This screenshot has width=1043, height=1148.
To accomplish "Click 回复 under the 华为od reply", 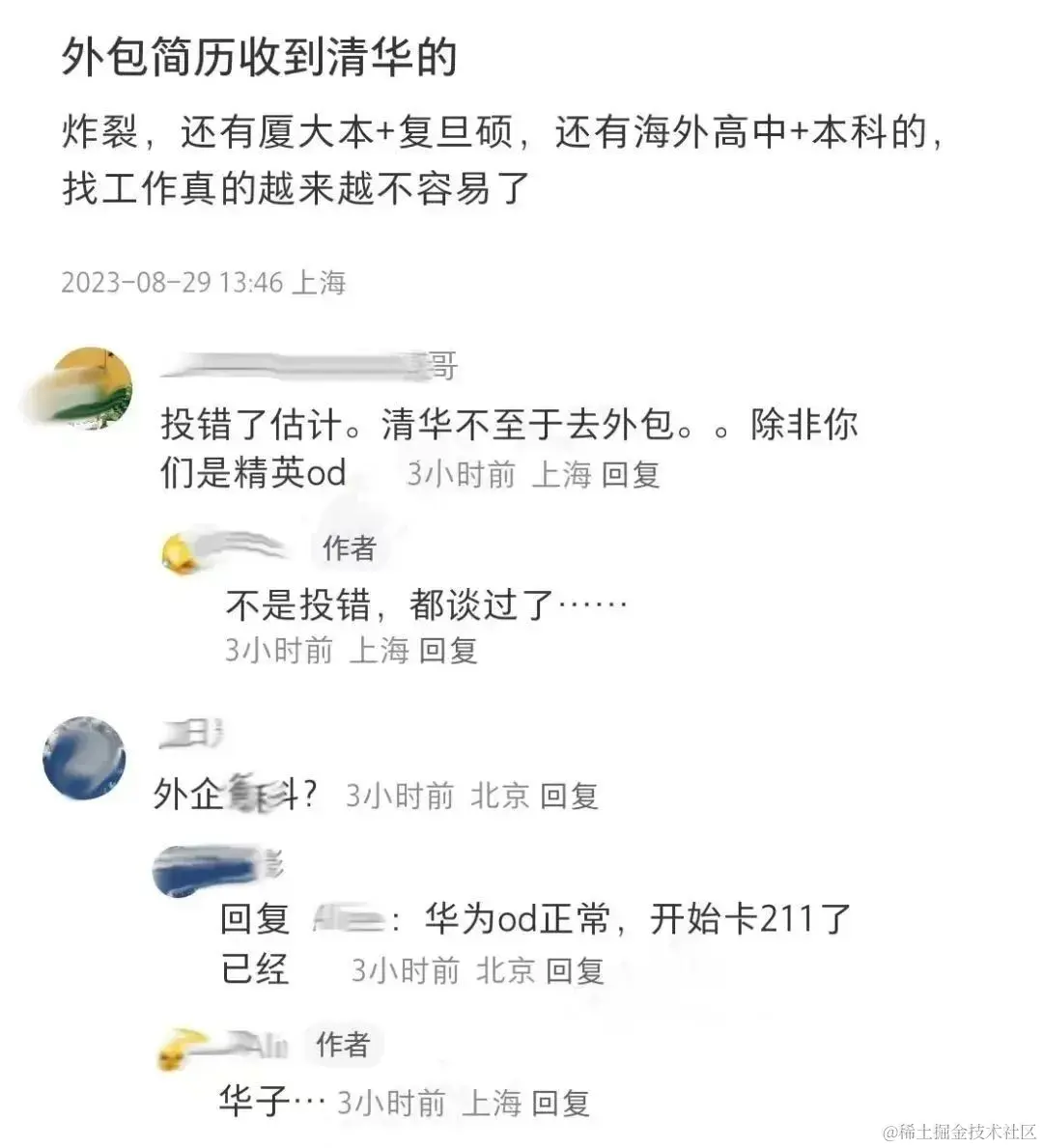I will 574,972.
